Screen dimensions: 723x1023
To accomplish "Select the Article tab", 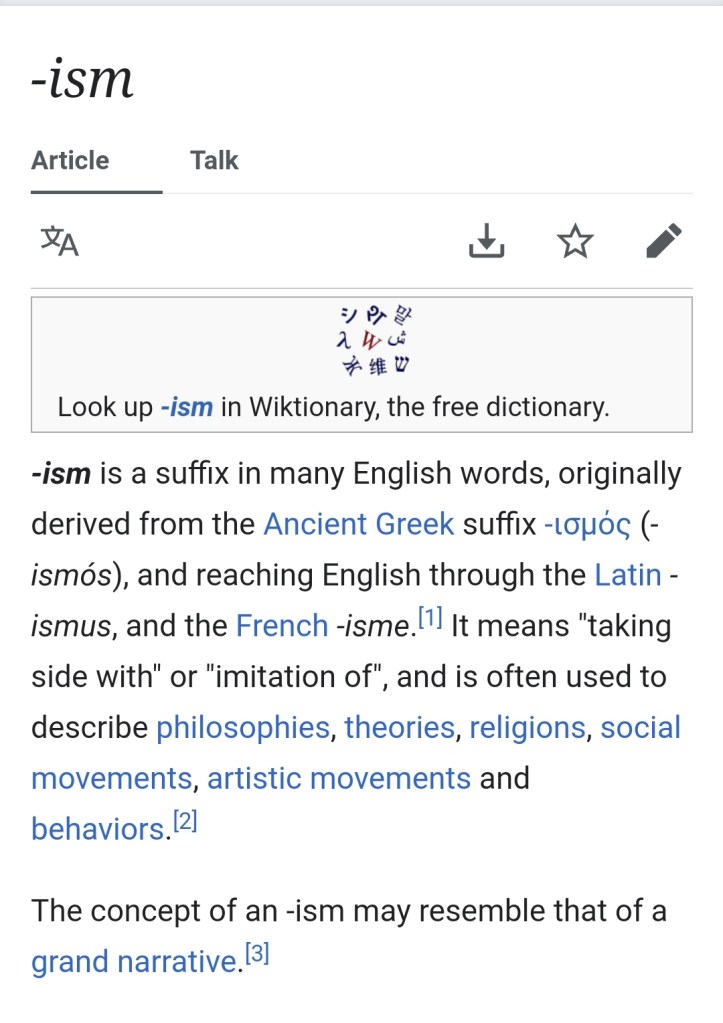I will (70, 160).
